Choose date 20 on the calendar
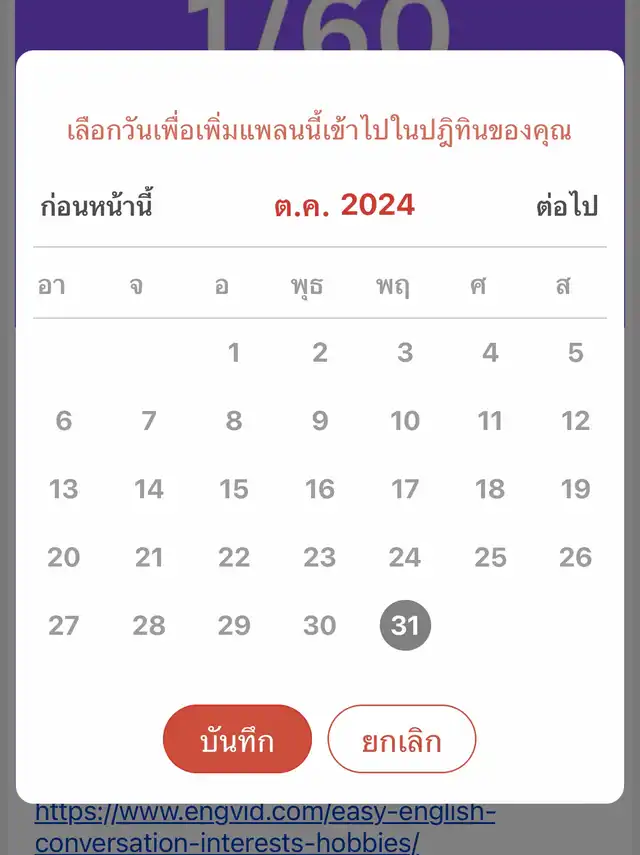 [x=64, y=557]
